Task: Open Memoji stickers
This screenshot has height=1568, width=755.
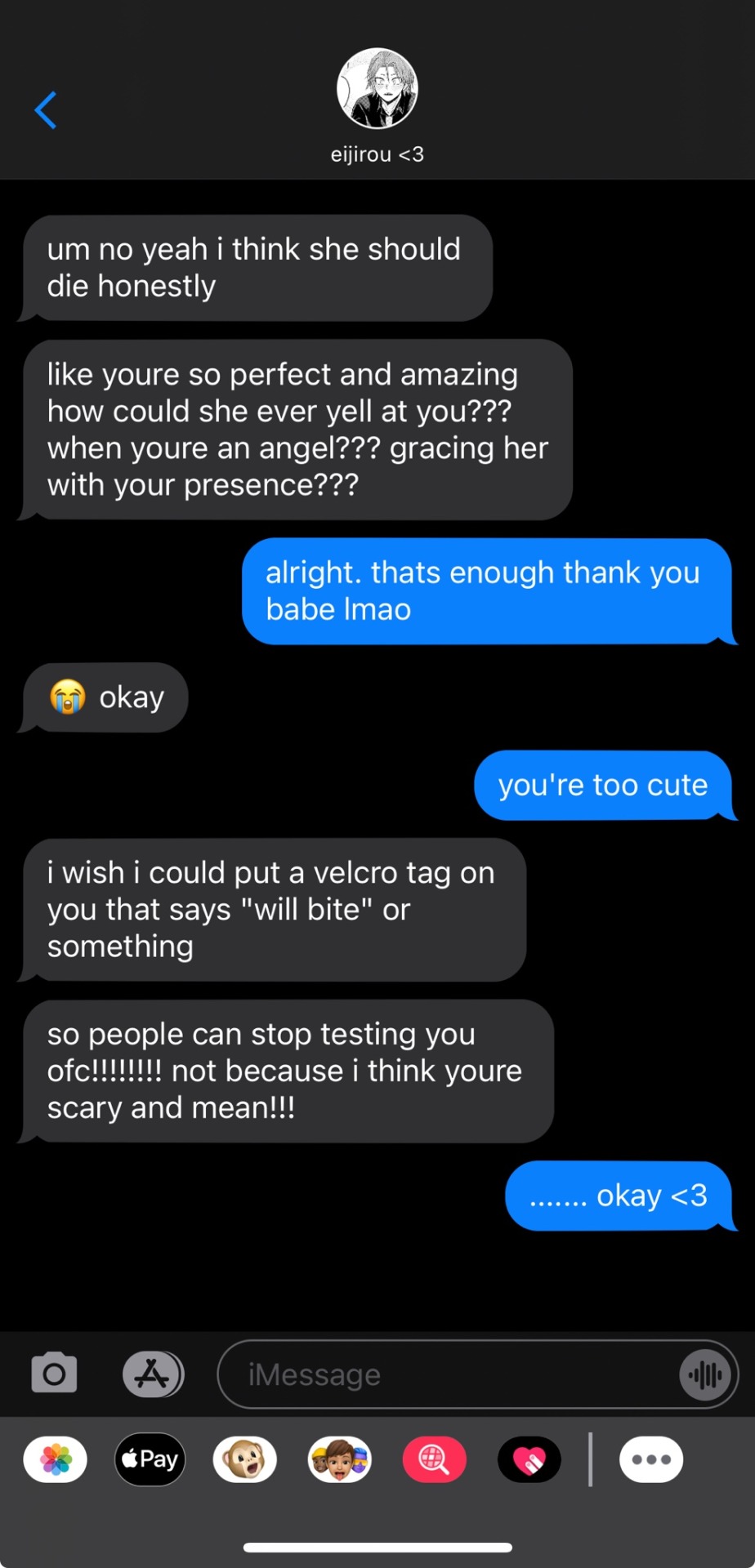Action: click(340, 1459)
